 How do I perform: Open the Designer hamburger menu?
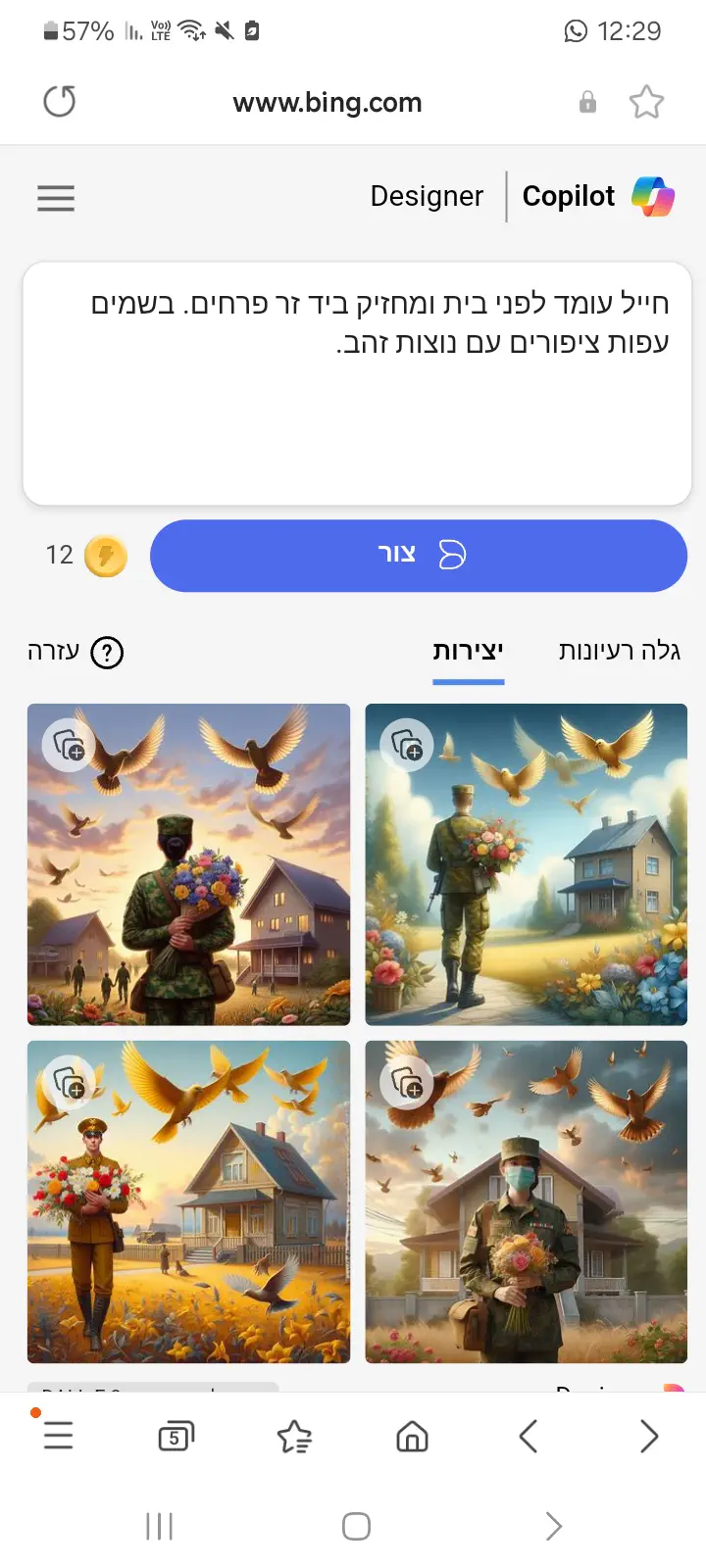tap(56, 198)
